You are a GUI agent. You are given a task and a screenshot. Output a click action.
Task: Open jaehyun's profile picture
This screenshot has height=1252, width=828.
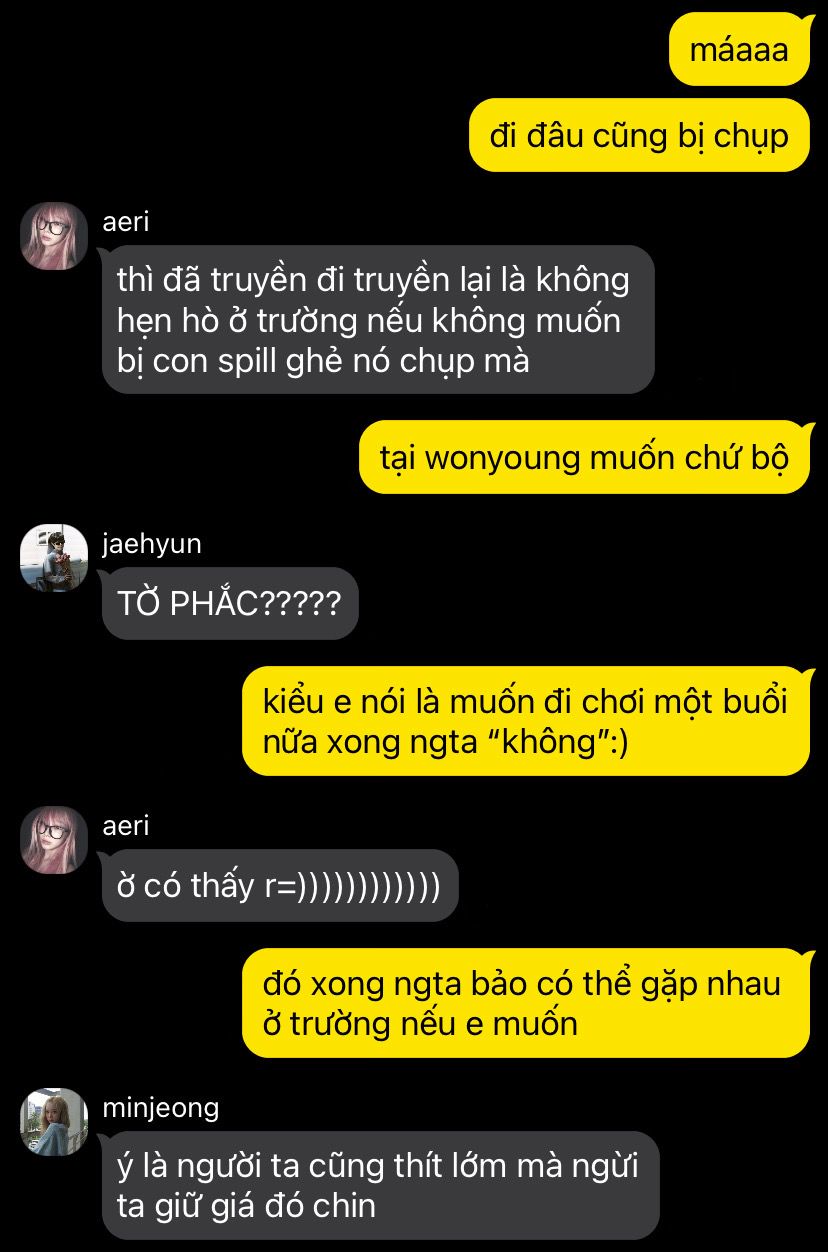[x=54, y=558]
